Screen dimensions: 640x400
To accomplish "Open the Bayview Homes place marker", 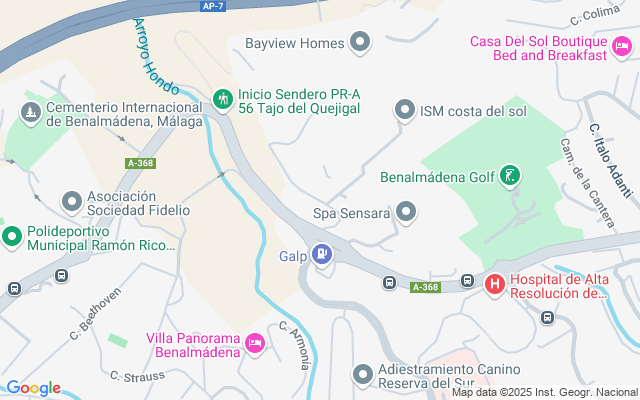I will pyautogui.click(x=361, y=43).
